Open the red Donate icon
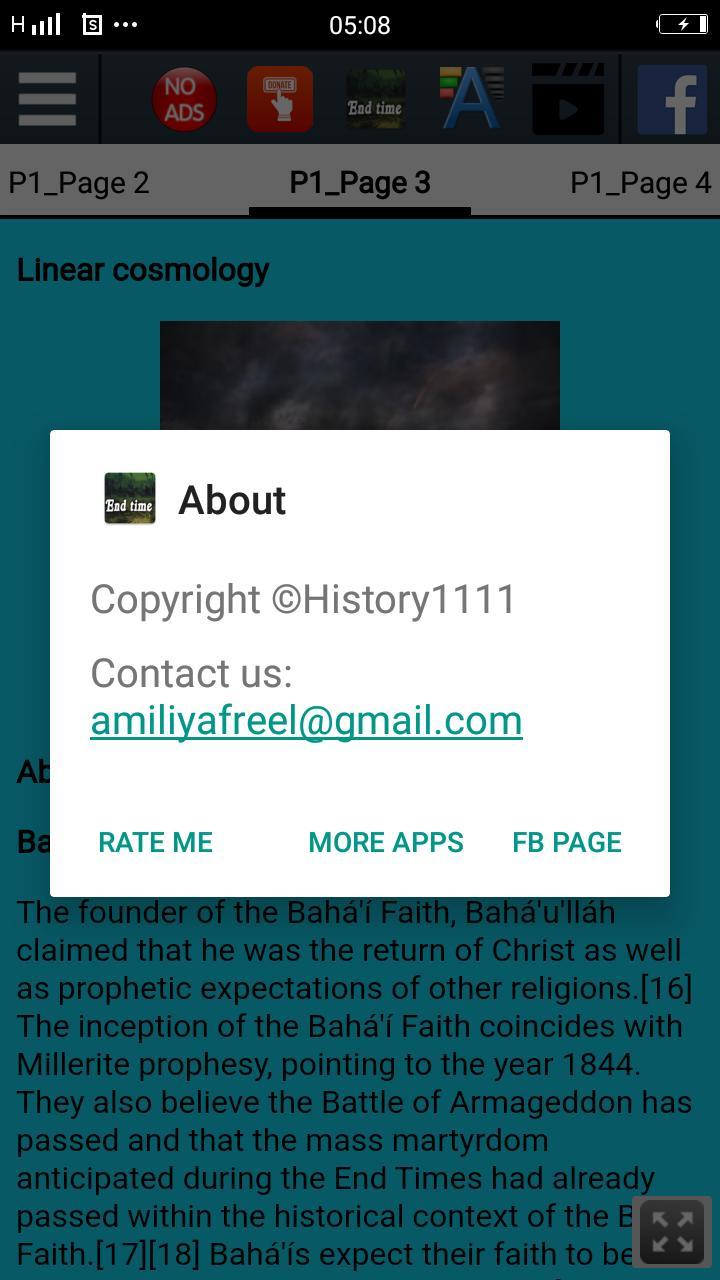This screenshot has width=720, height=1280. pos(280,100)
